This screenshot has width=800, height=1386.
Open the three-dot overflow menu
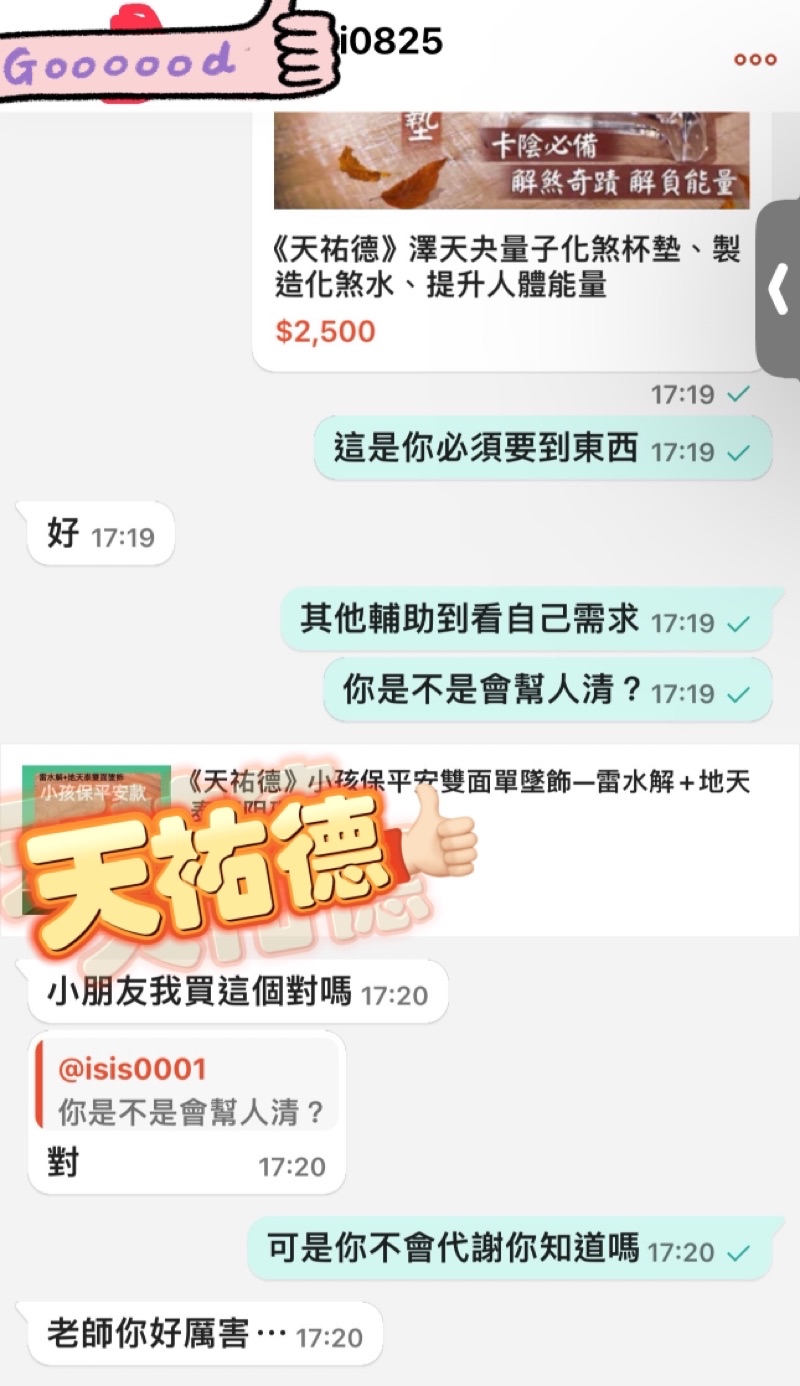(x=755, y=60)
